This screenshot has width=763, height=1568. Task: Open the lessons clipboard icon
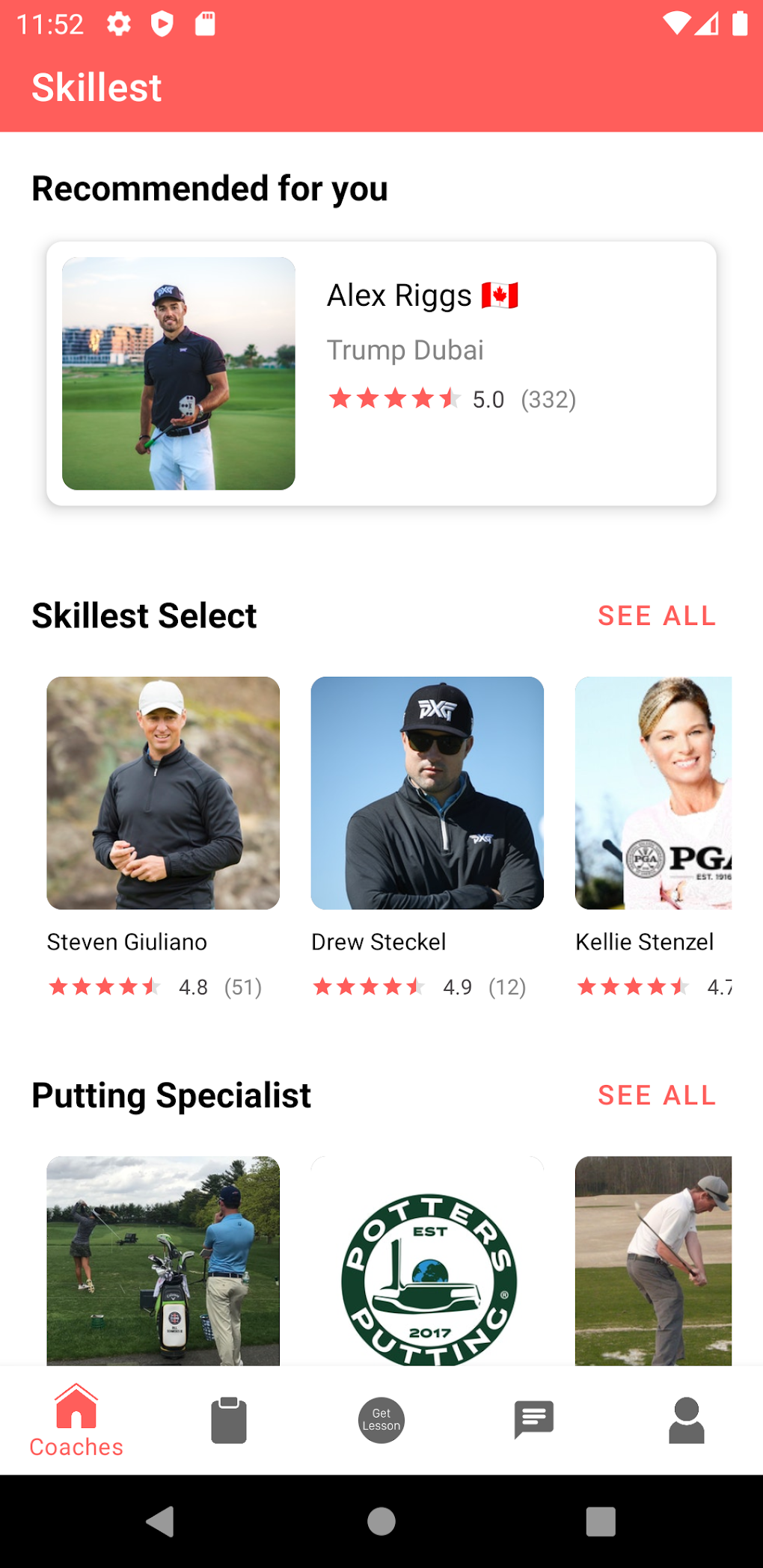coord(228,1419)
